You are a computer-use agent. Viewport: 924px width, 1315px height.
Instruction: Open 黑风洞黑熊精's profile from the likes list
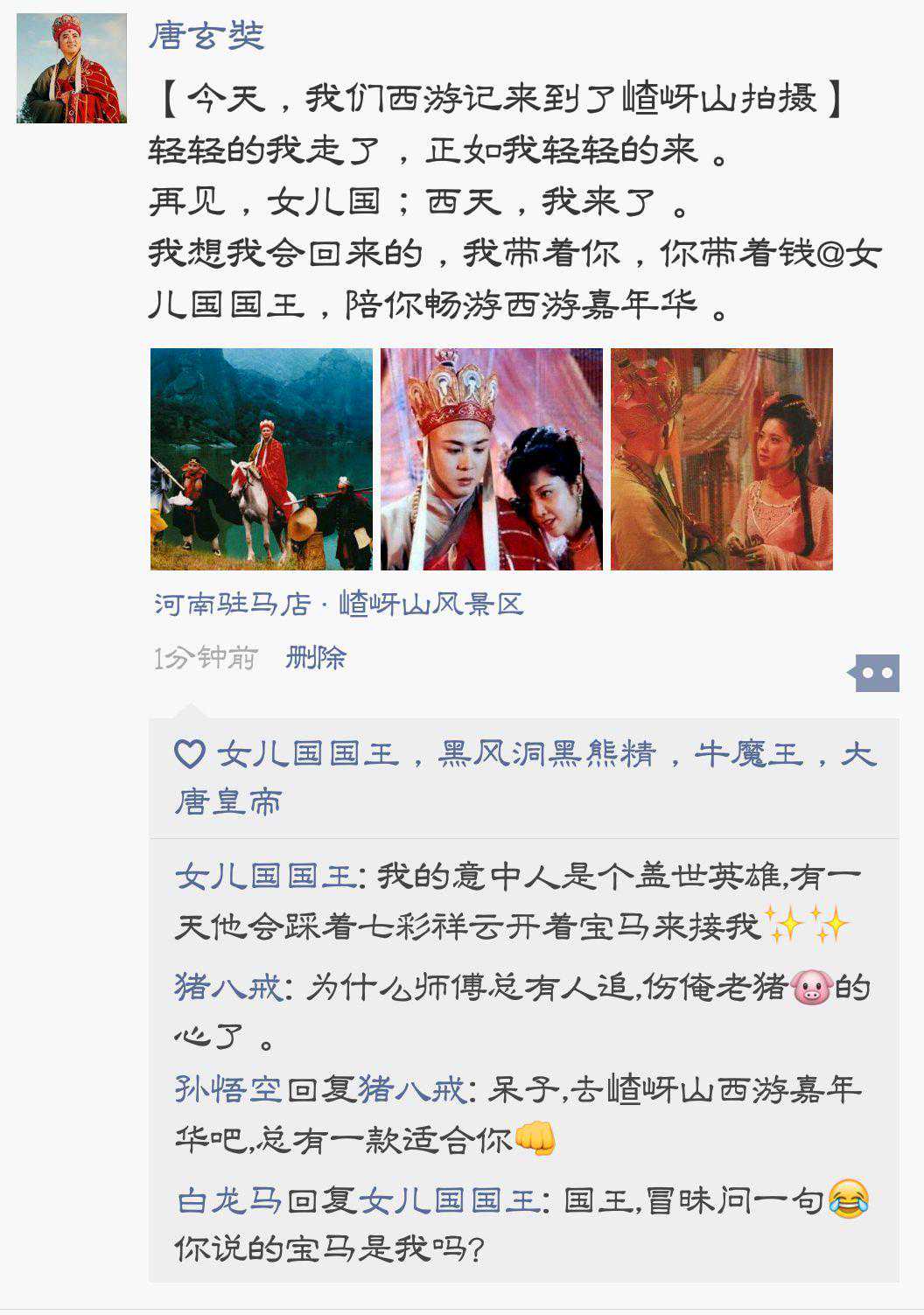tap(547, 754)
